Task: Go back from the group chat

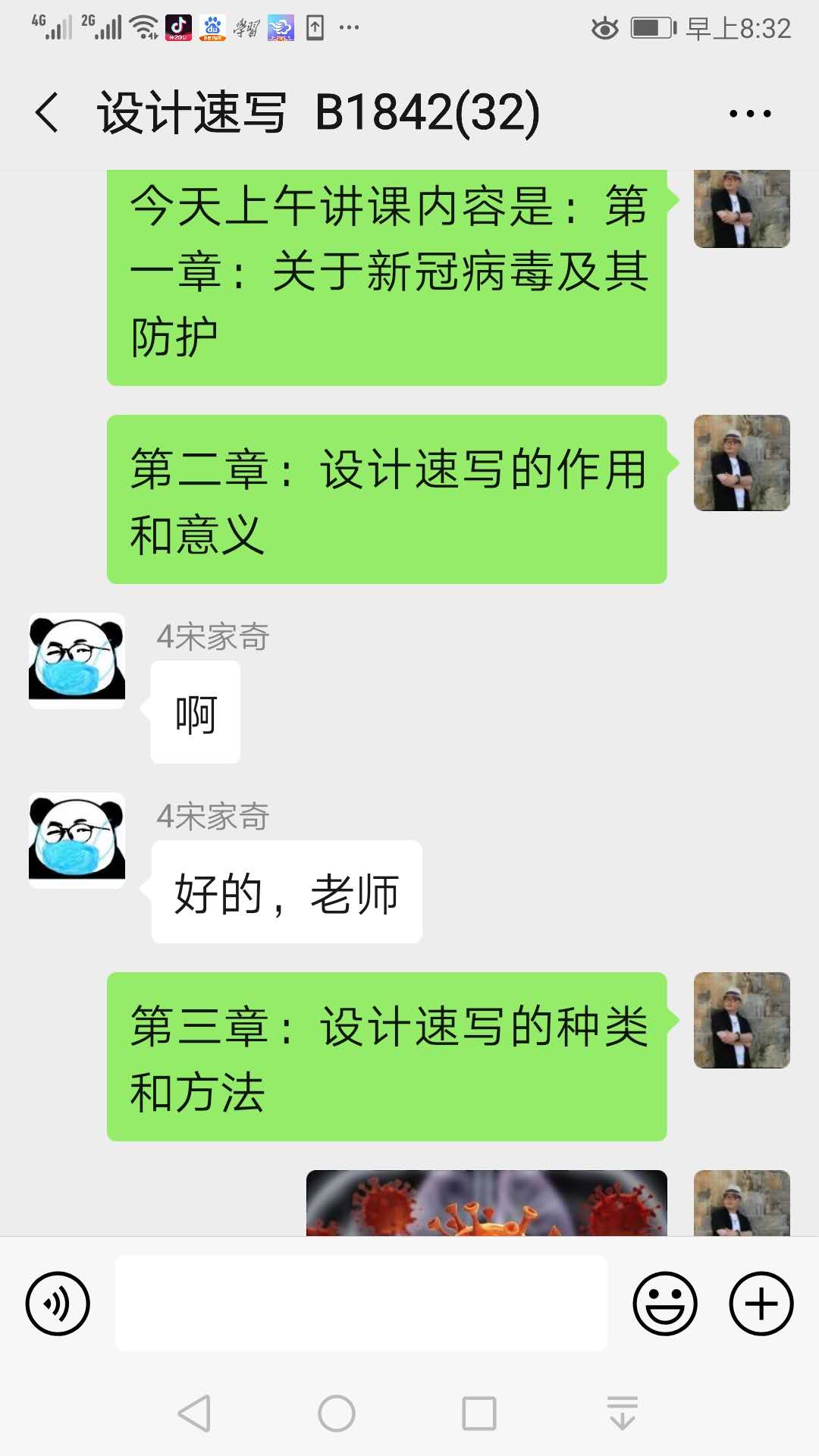Action: click(x=47, y=113)
